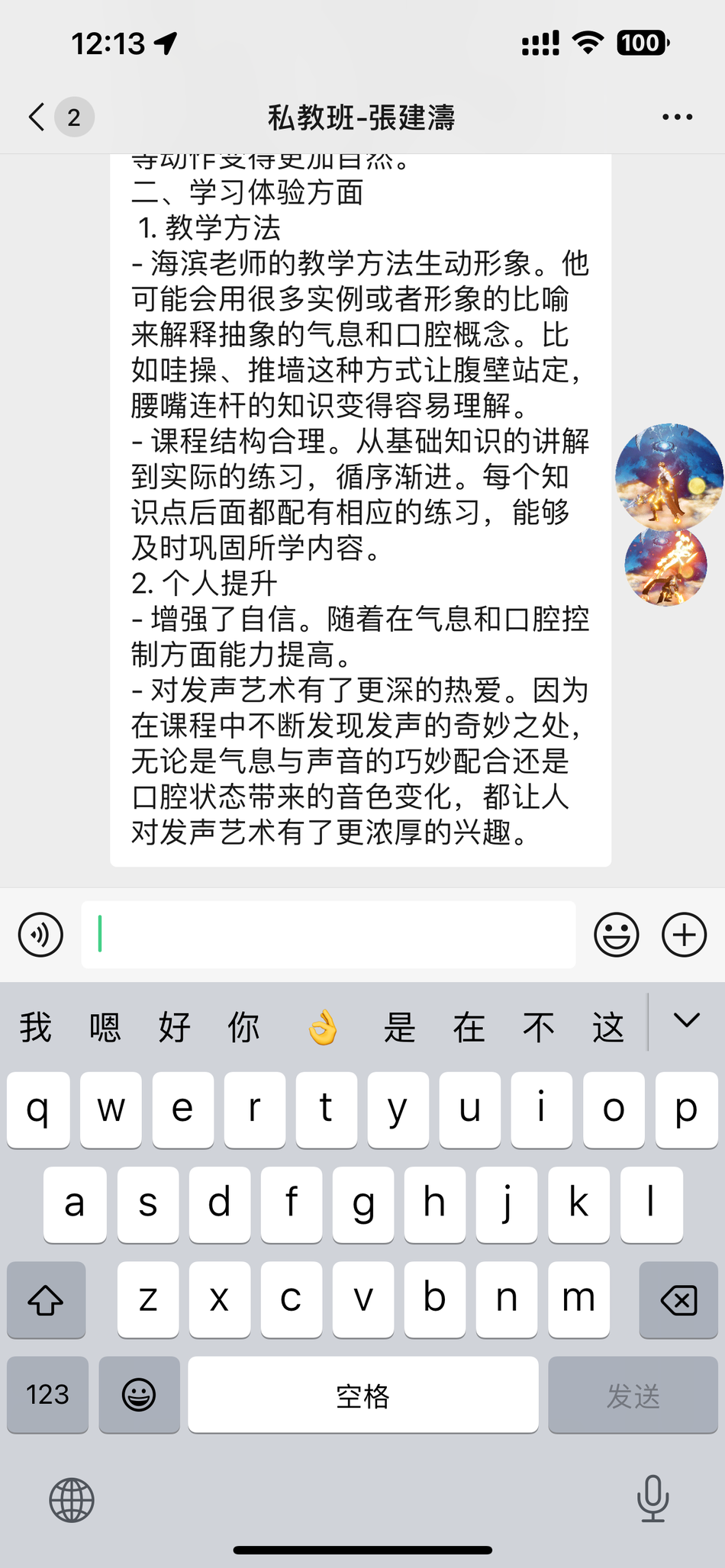
Task: Tap the 发送 send key
Action: [633, 1395]
